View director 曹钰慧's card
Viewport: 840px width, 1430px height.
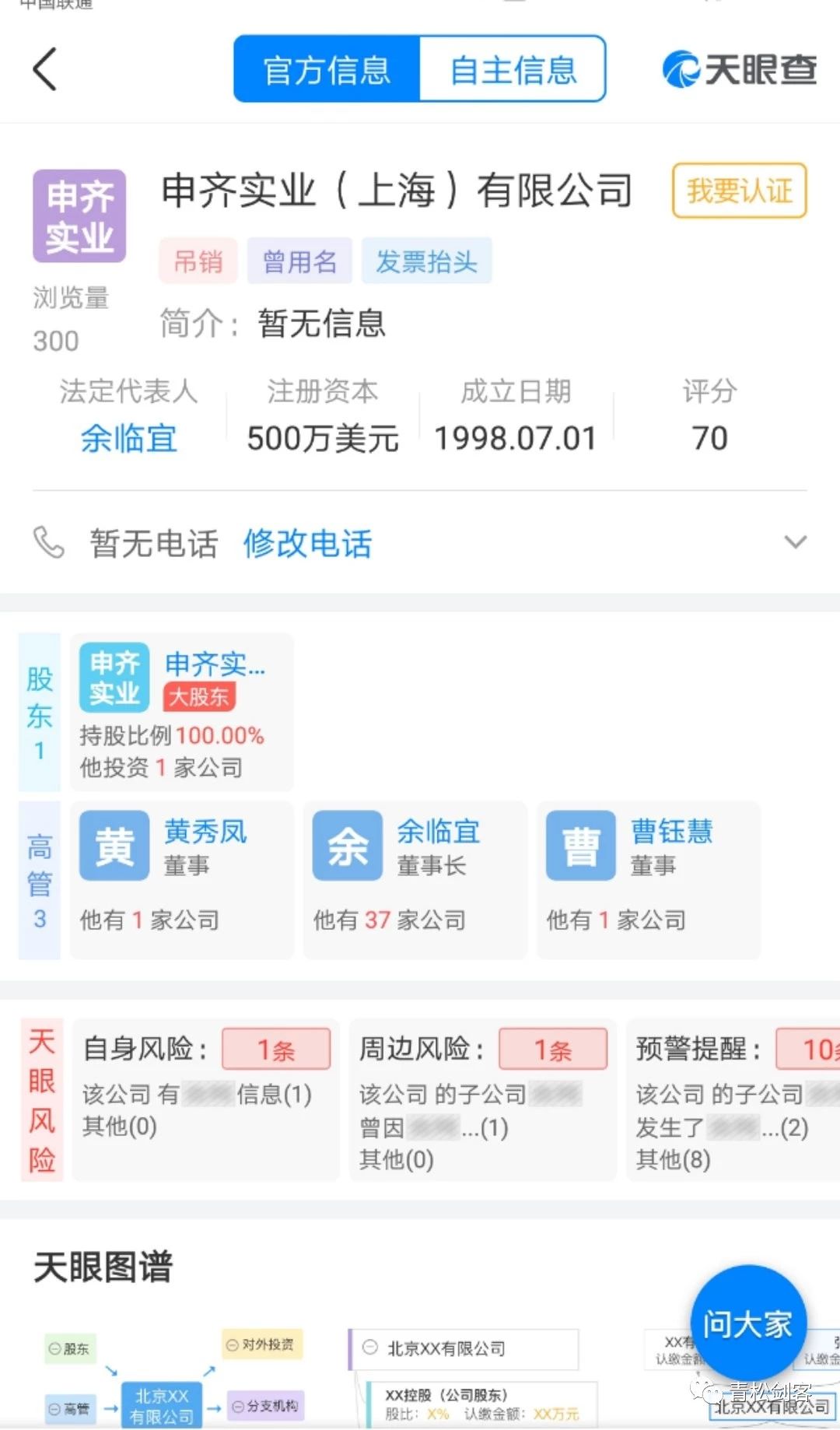point(649,879)
